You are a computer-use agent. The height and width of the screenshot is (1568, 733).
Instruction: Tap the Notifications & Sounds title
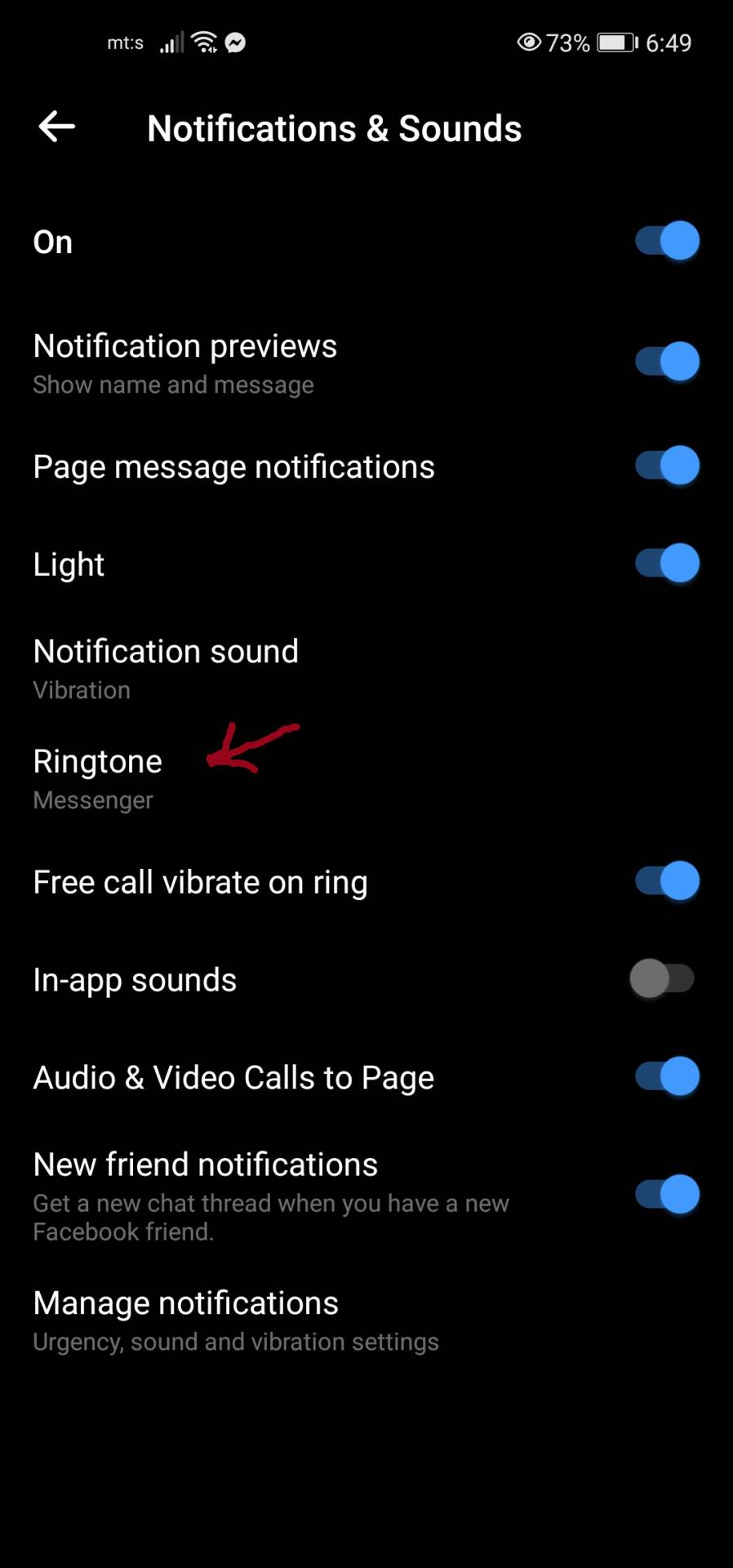coord(334,128)
